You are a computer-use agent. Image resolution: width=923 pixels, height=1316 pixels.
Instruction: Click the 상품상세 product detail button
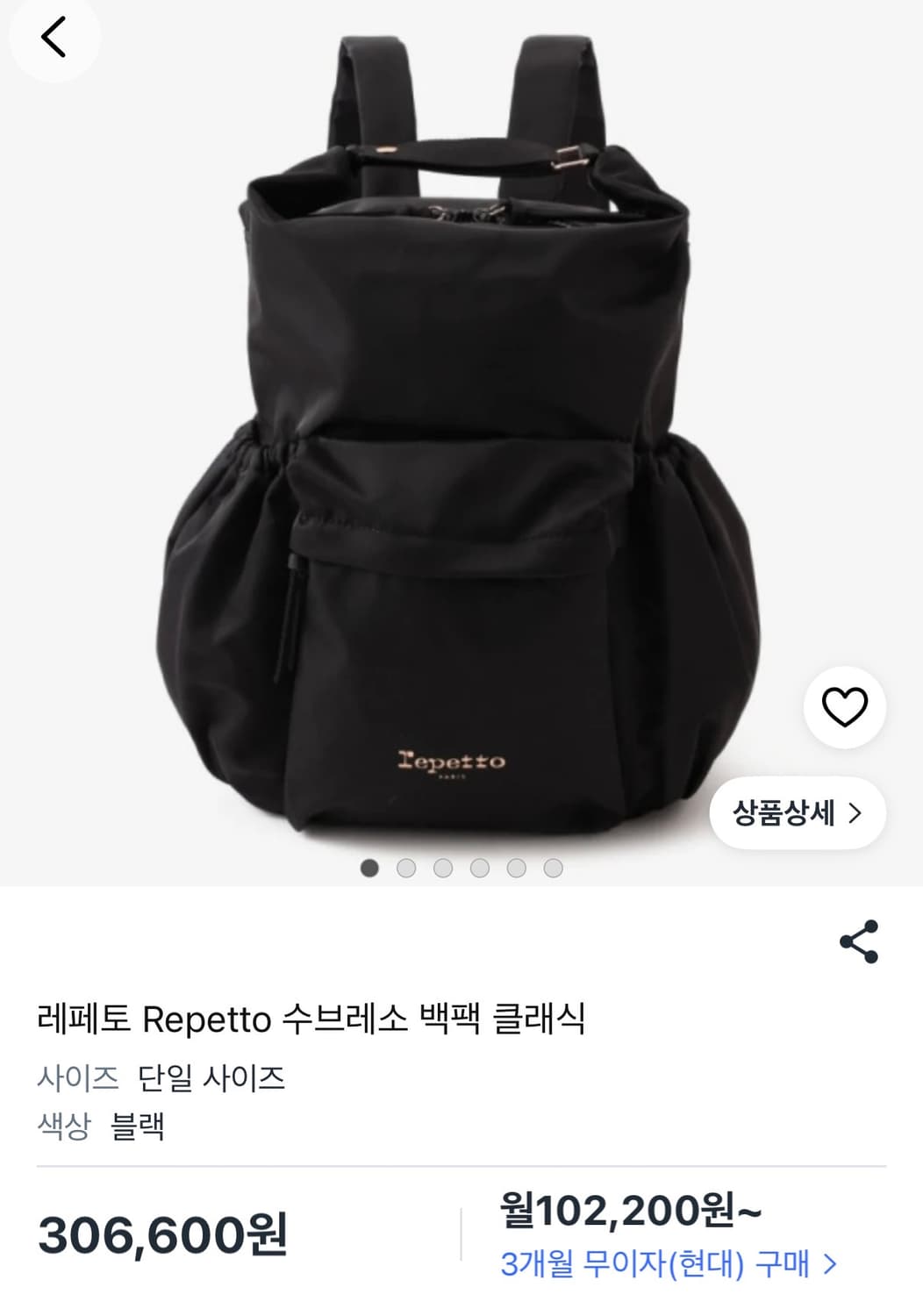pyautogui.click(x=787, y=812)
